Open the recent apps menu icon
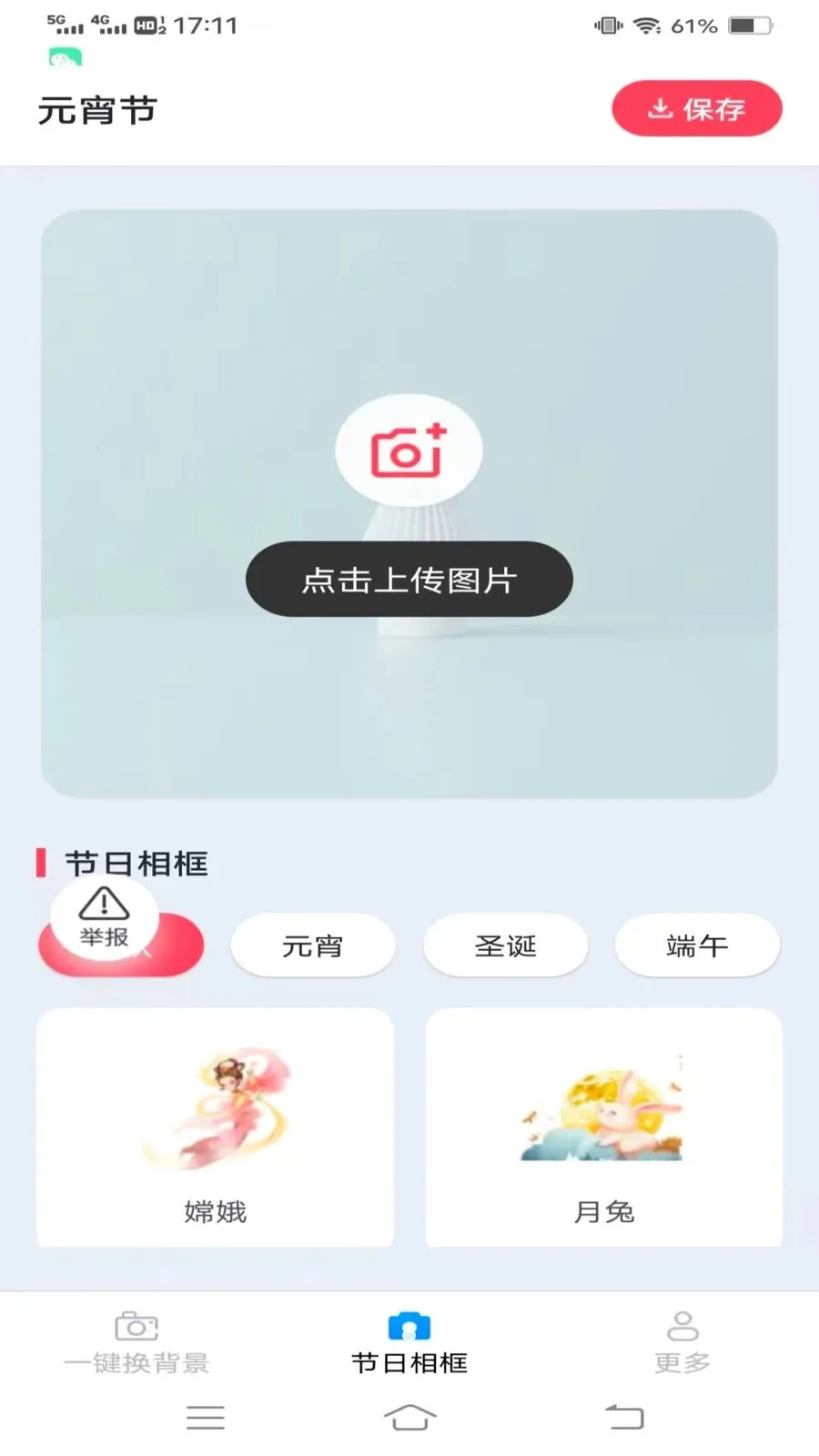819x1456 pixels. point(206,1416)
